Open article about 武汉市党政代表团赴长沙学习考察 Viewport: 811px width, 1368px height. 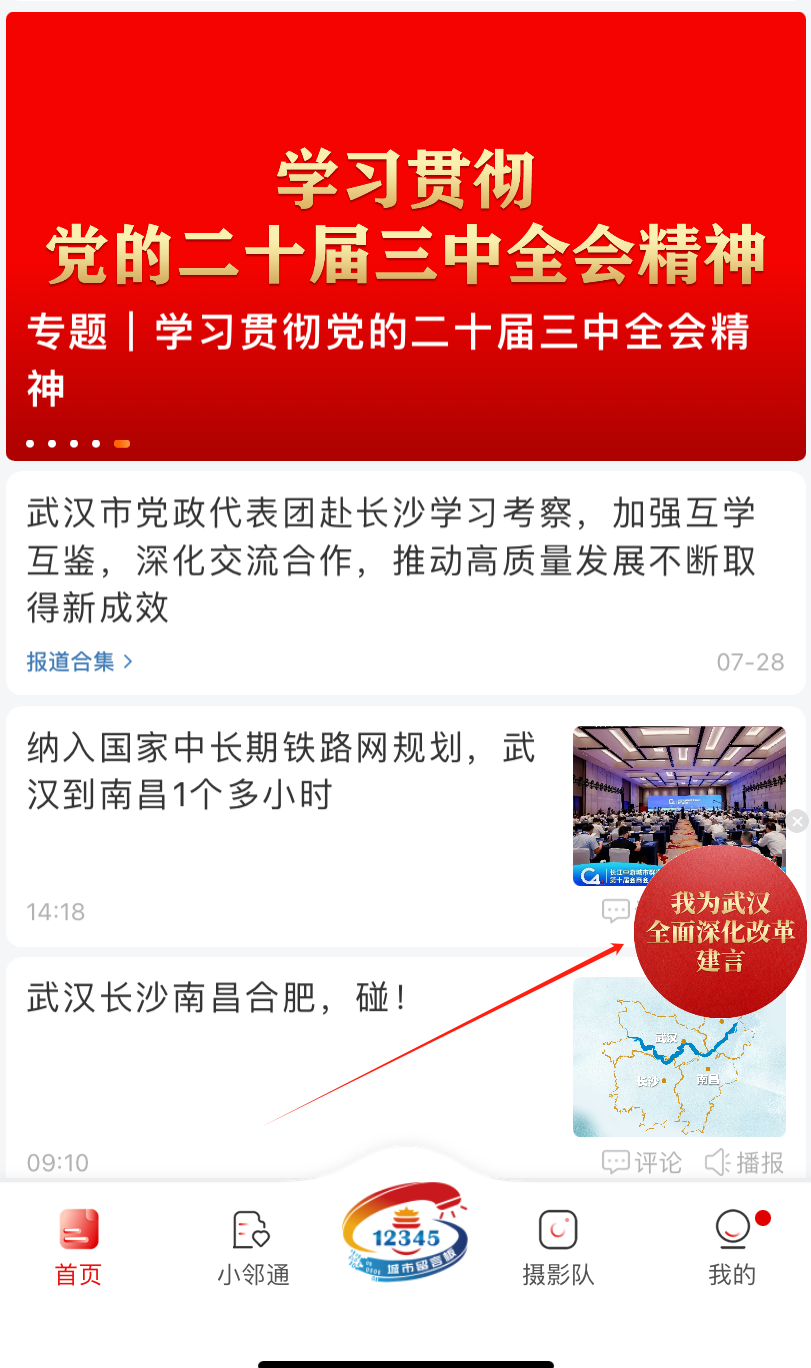click(x=390, y=560)
